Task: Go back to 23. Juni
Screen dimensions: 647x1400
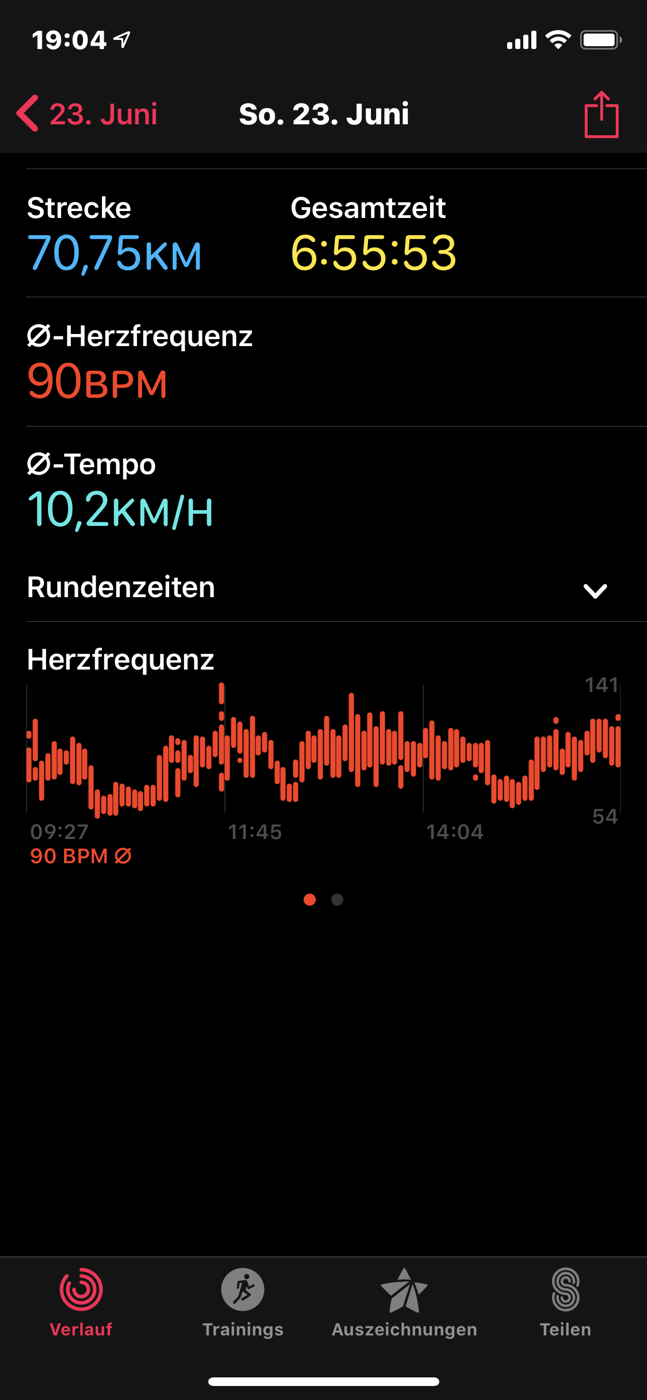Action: coord(87,114)
